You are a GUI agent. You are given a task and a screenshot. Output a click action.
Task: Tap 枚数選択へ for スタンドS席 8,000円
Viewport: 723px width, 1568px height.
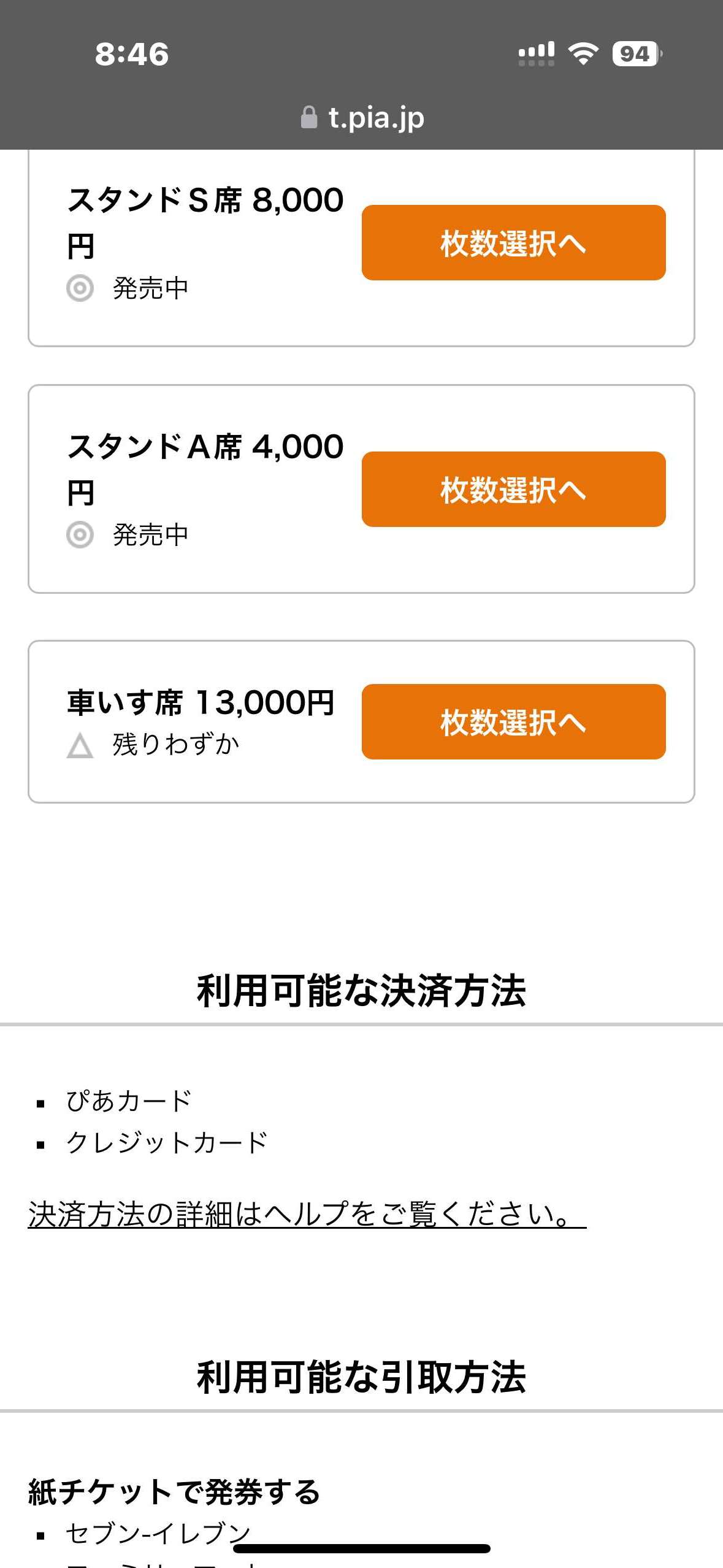click(513, 242)
